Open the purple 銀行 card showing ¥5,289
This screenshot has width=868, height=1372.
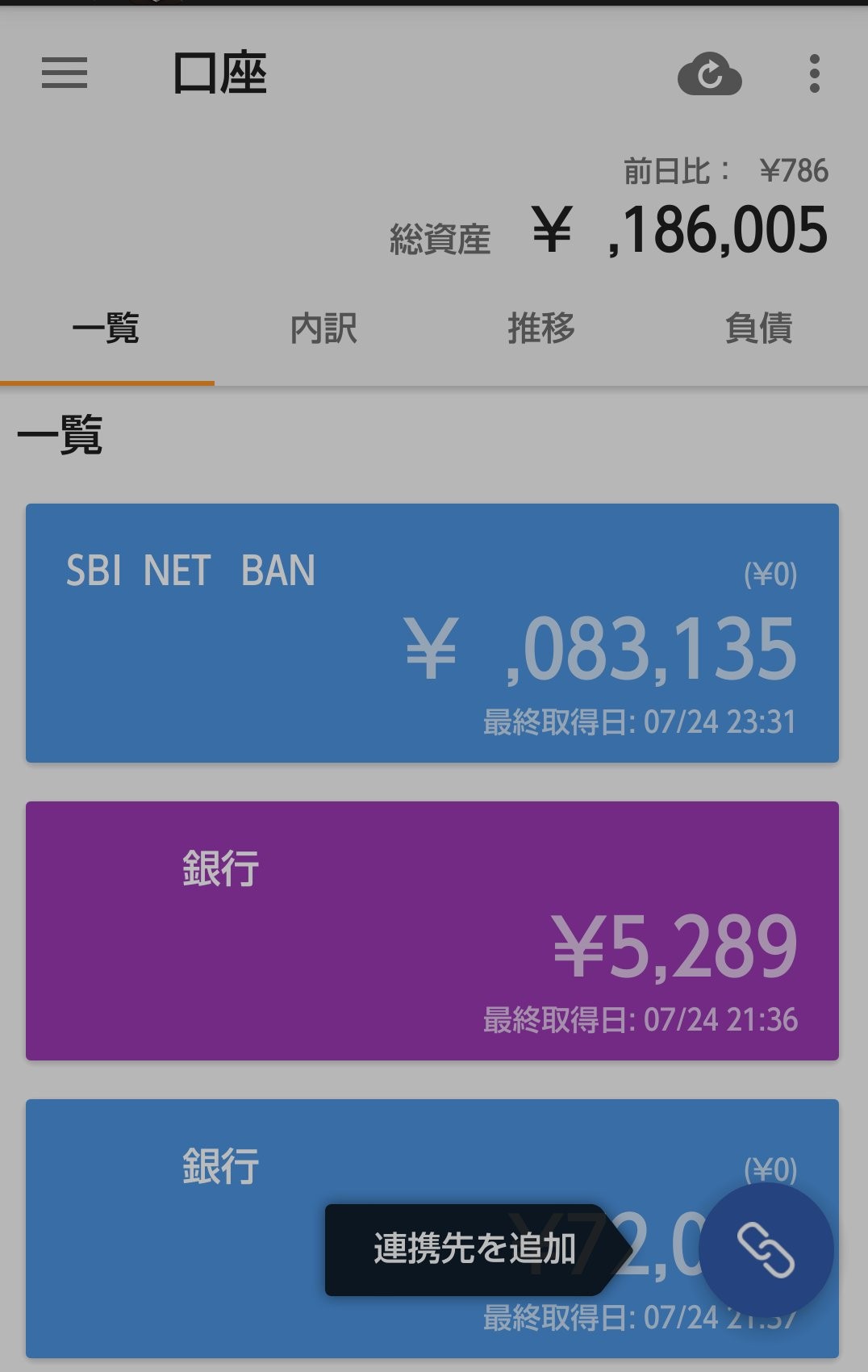[x=432, y=931]
